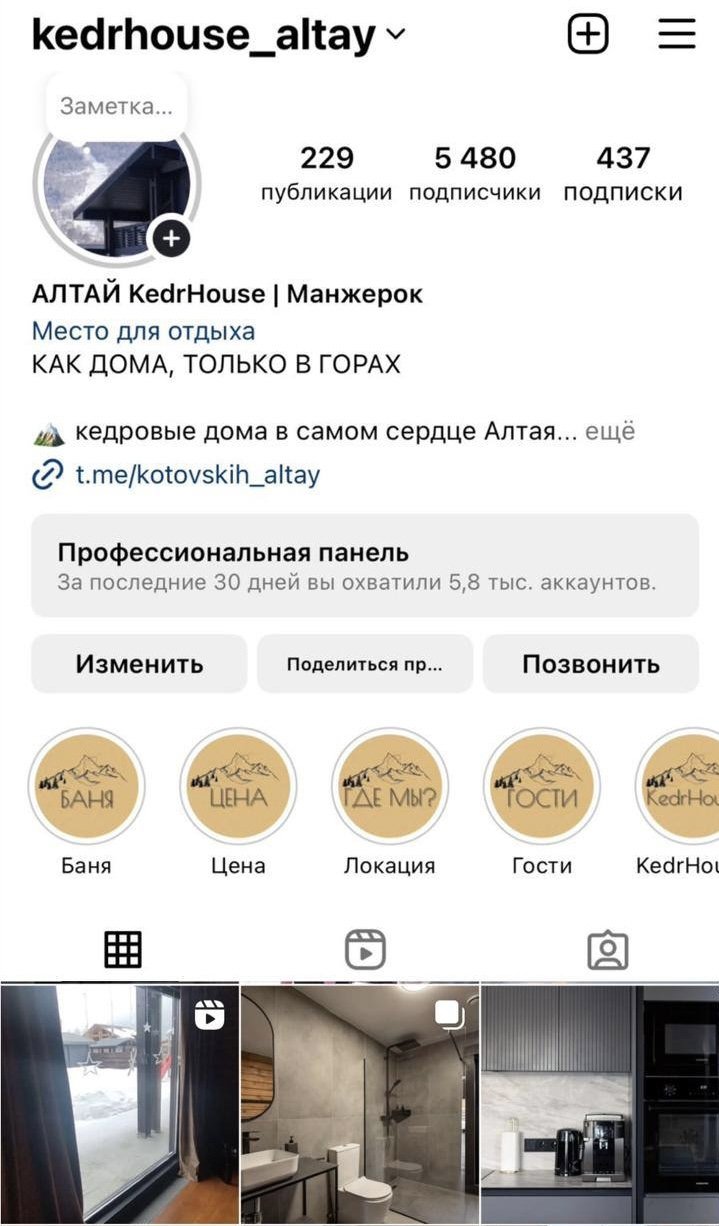Tap the Изменить button
Screen dimensions: 719x1226
click(139, 664)
